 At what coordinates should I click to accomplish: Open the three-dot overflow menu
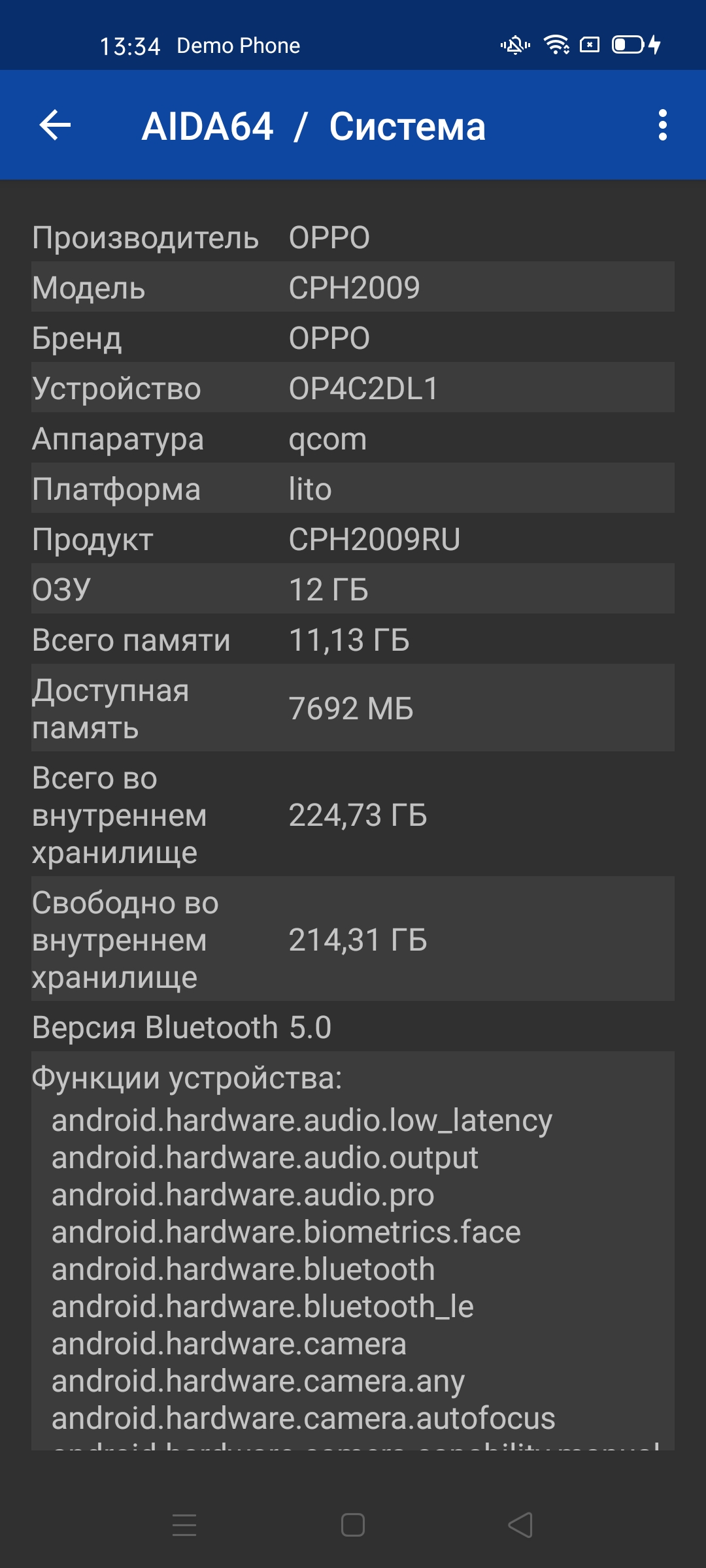click(662, 125)
